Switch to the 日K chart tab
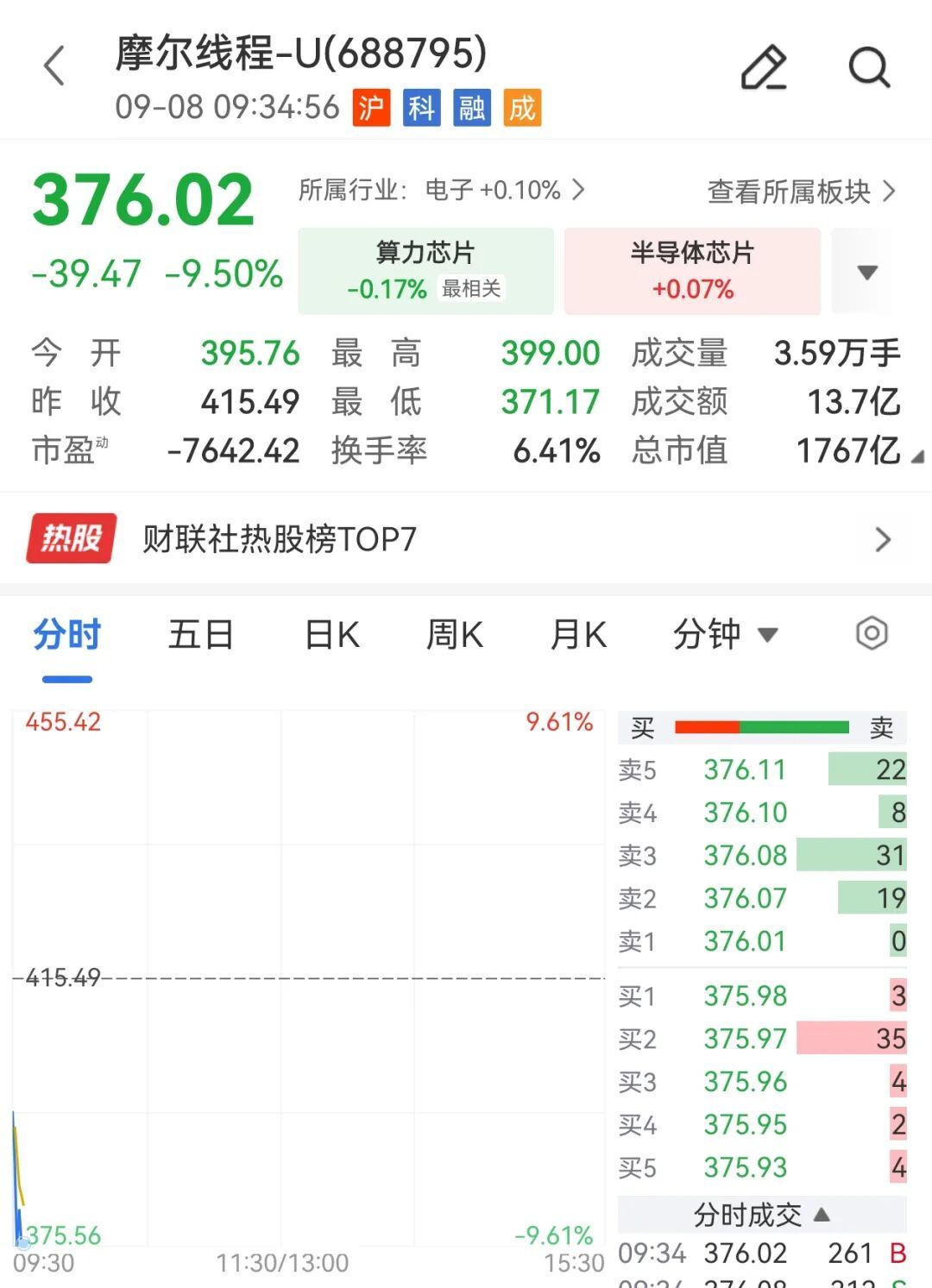 (332, 635)
